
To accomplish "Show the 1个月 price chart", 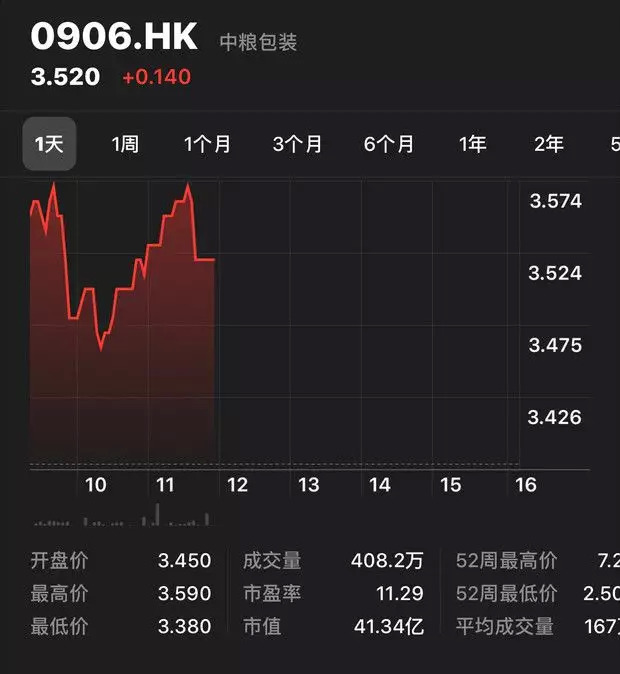I will (207, 144).
